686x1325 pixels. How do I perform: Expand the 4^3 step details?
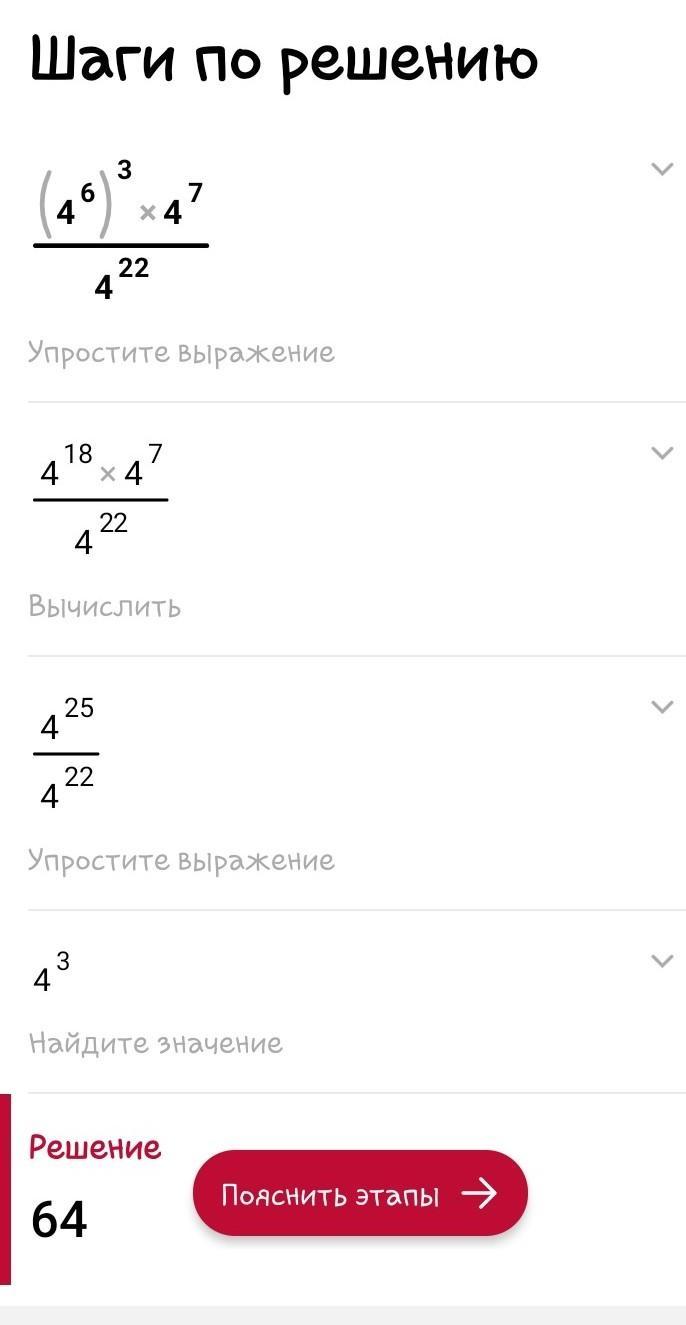point(661,961)
